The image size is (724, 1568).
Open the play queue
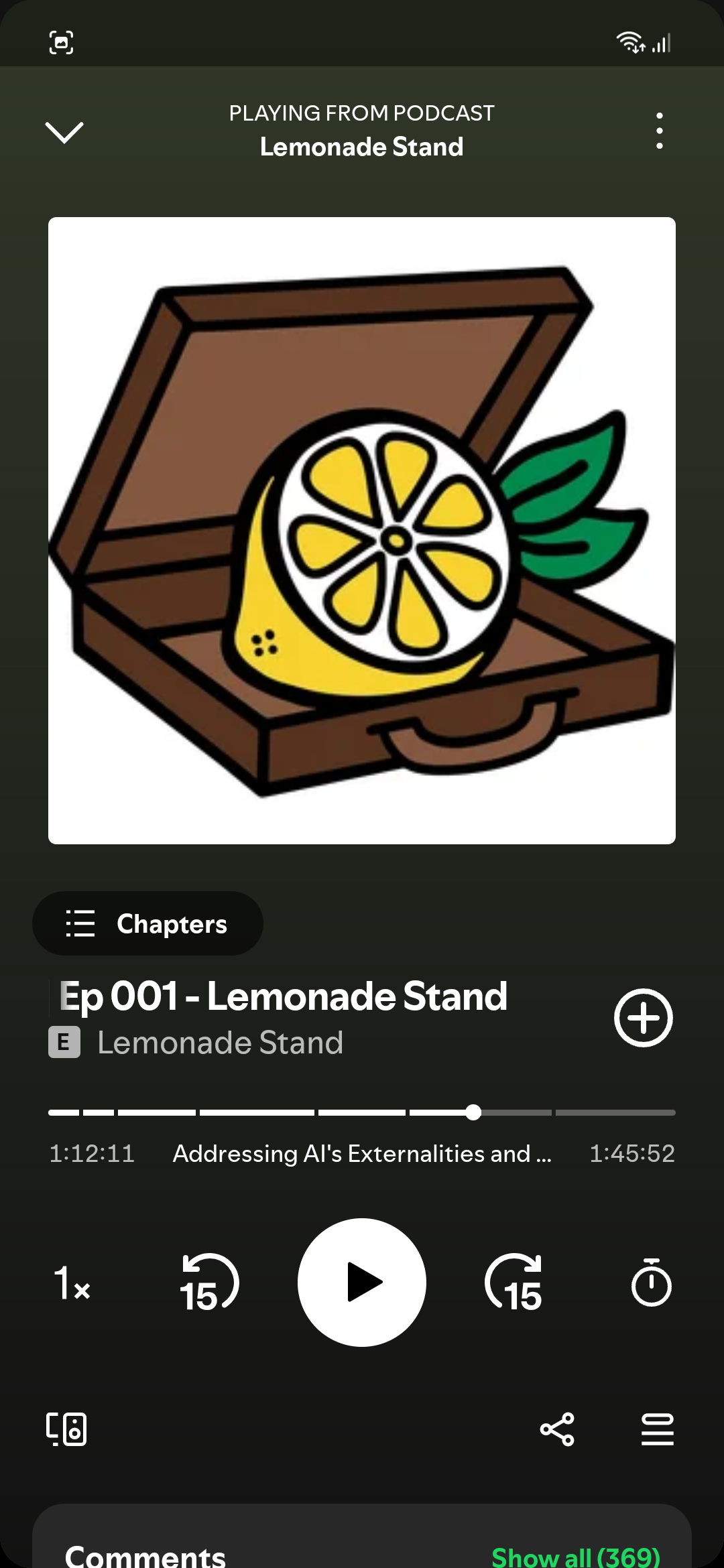coord(657,1429)
